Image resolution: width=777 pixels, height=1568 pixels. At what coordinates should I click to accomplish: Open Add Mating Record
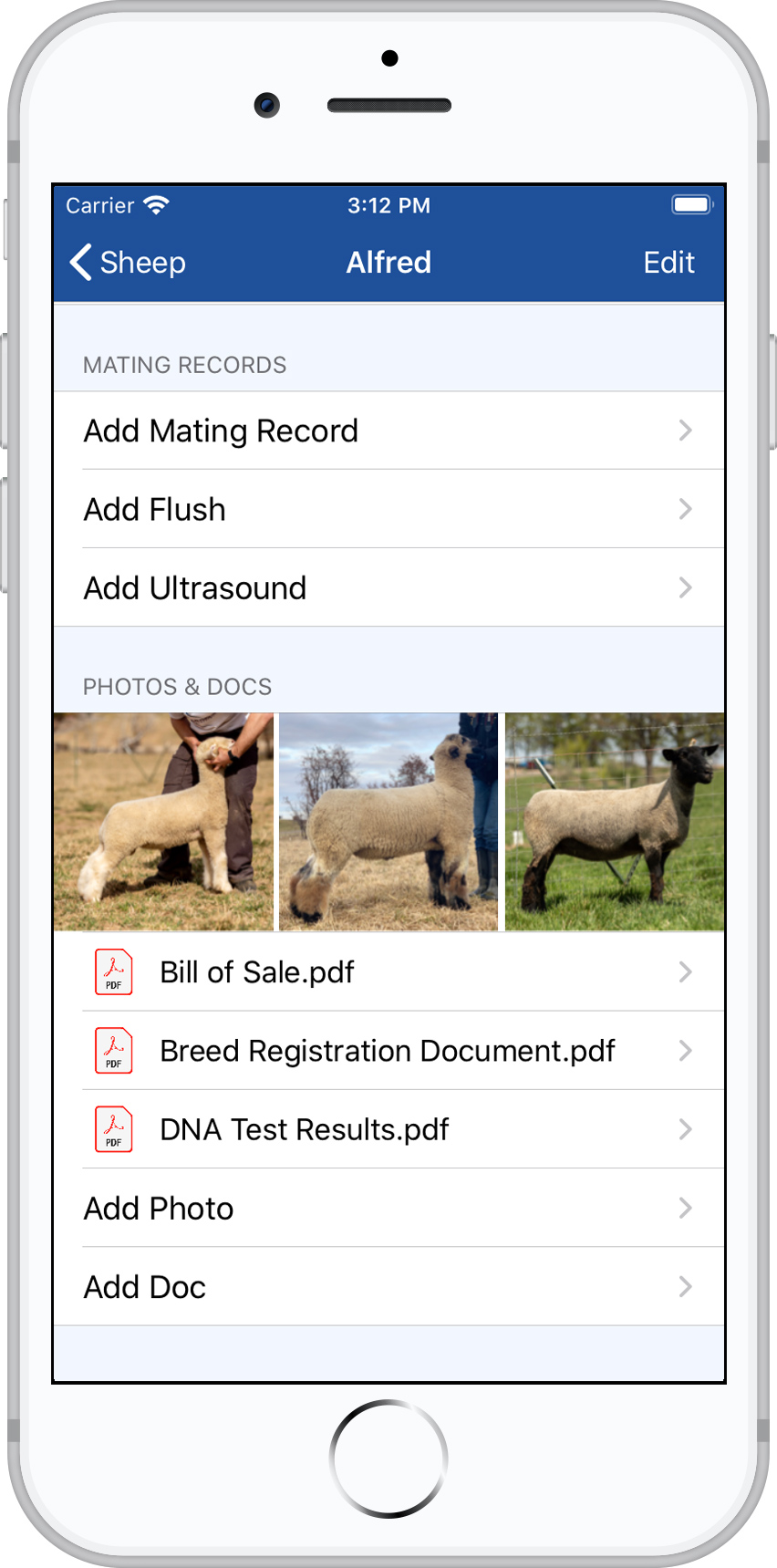pos(388,431)
